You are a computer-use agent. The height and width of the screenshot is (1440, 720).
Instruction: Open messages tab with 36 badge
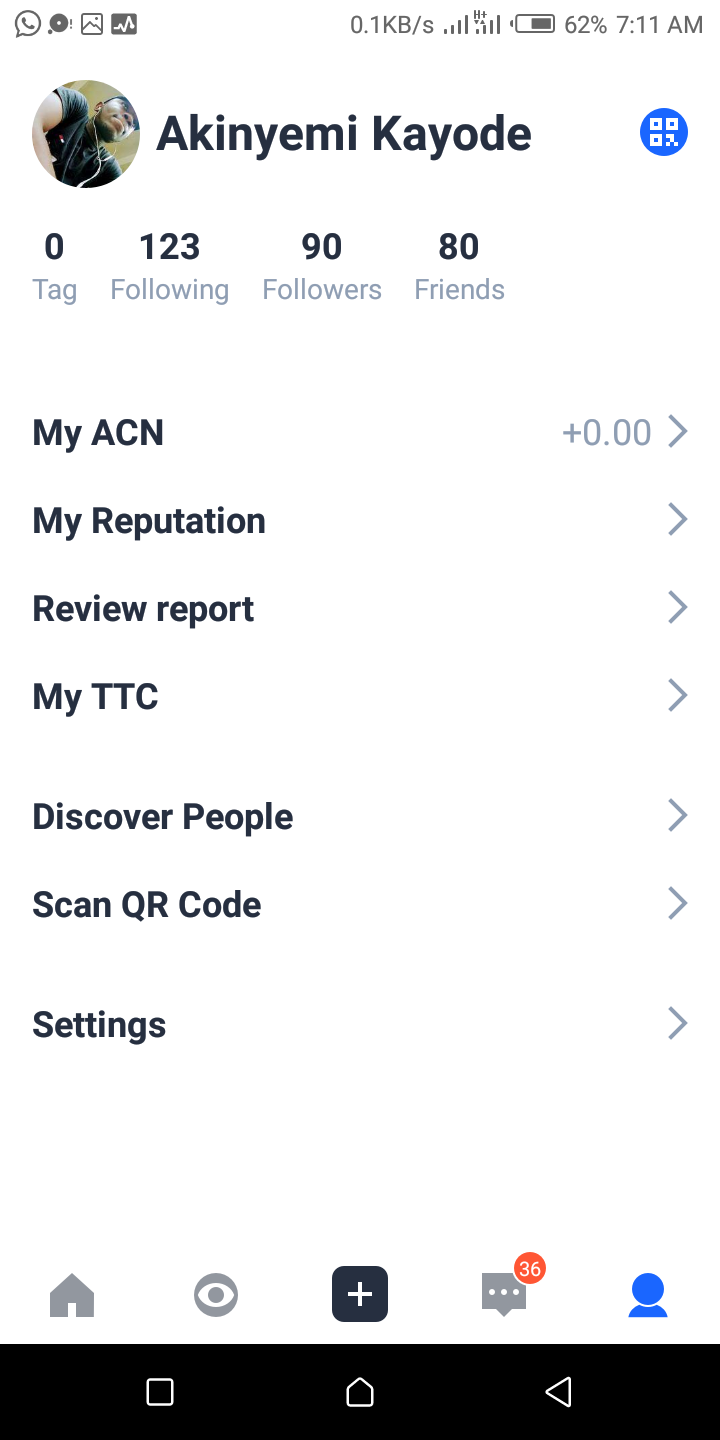click(x=505, y=1294)
